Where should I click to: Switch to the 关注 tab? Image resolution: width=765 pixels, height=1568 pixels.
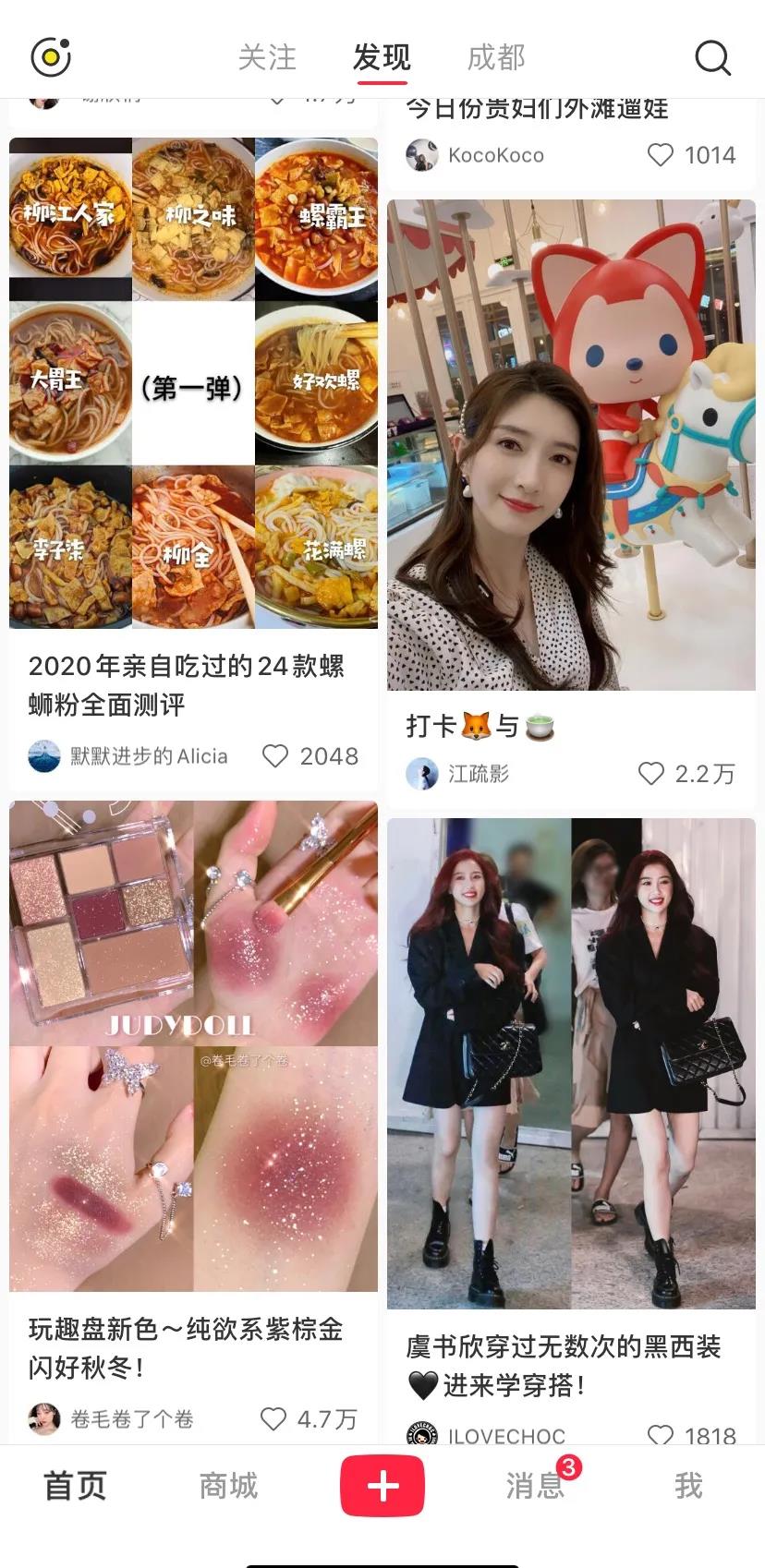pos(268,57)
